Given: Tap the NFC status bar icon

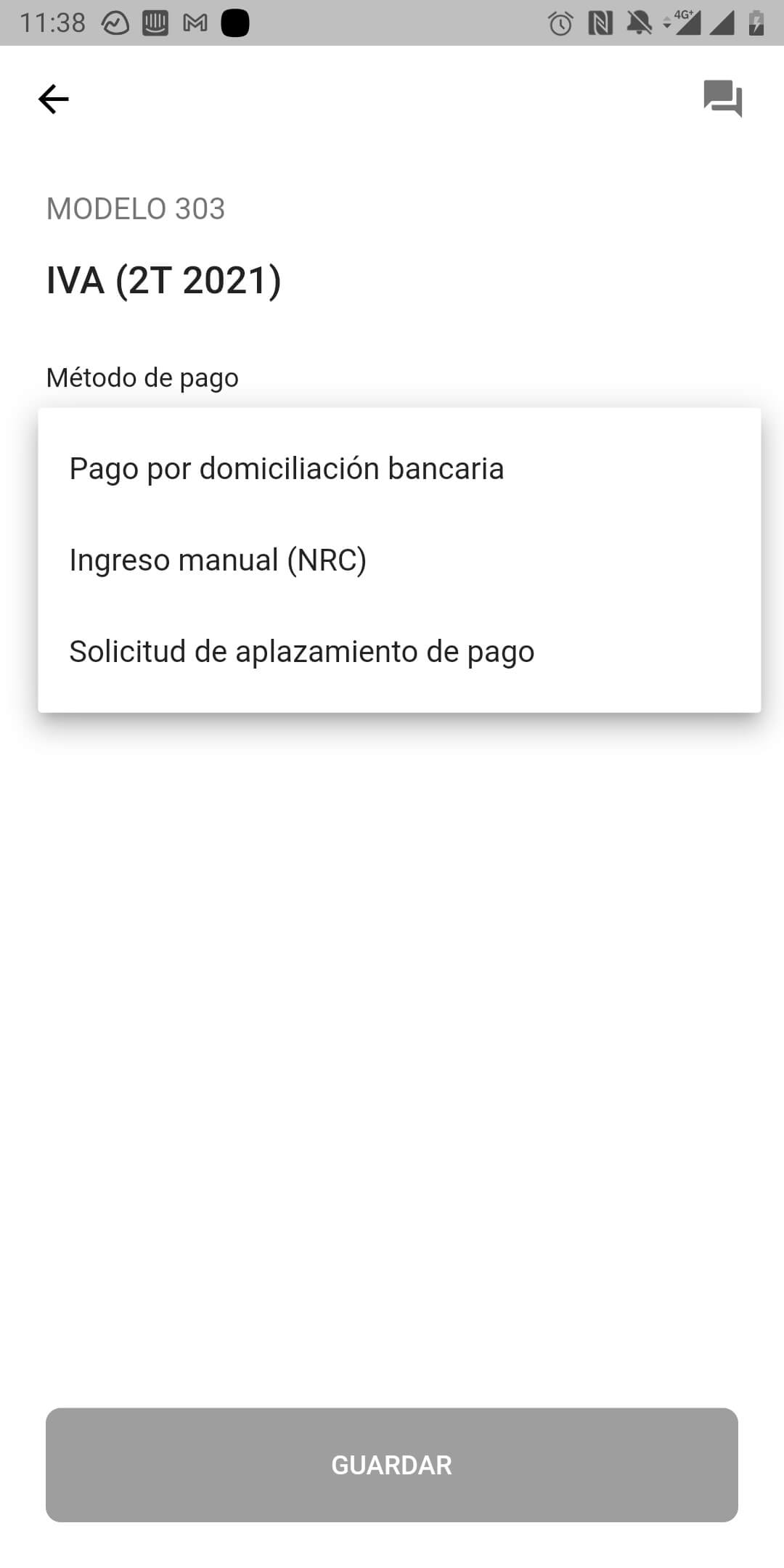Looking at the screenshot, I should click(x=600, y=22).
